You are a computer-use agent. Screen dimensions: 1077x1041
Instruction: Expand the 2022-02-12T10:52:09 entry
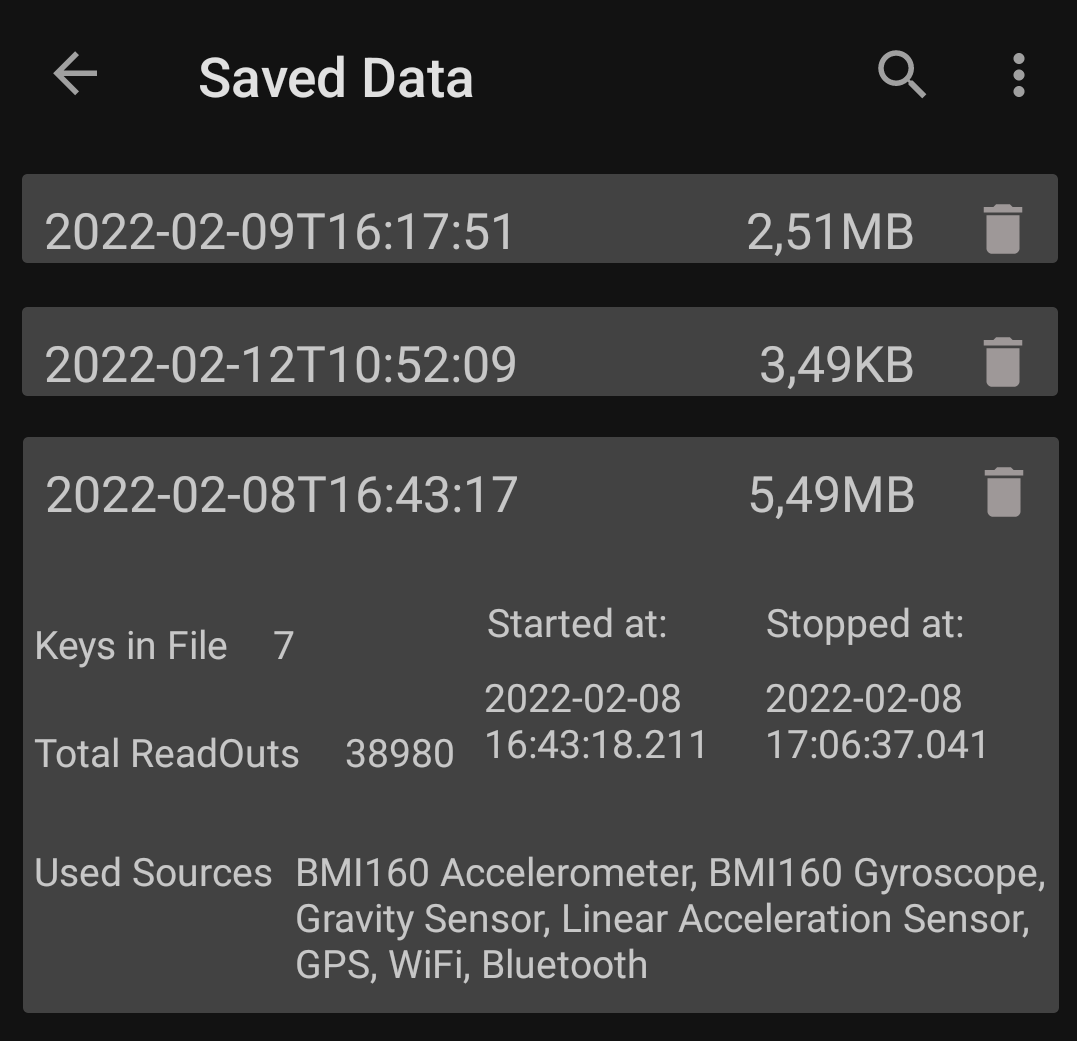coord(280,363)
